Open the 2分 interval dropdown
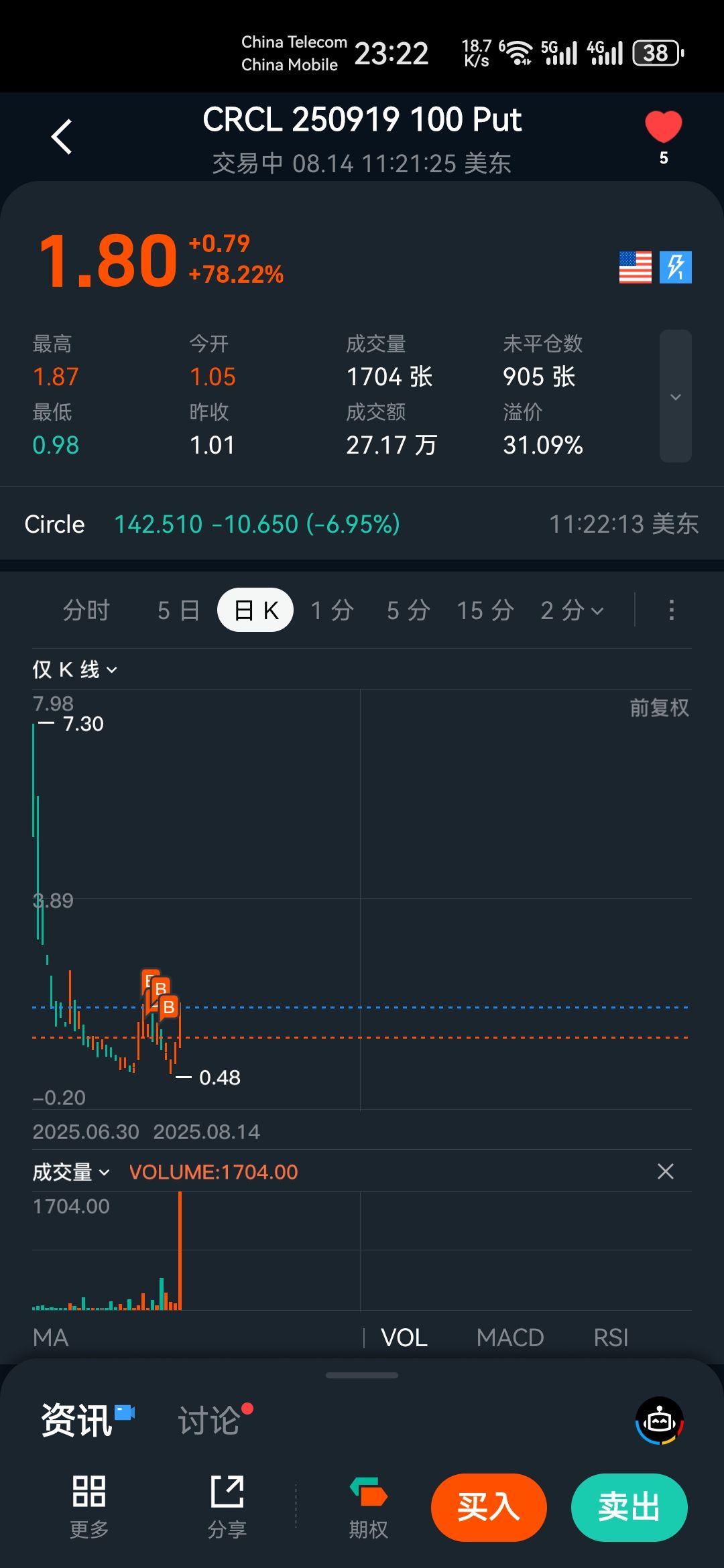 coord(572,610)
